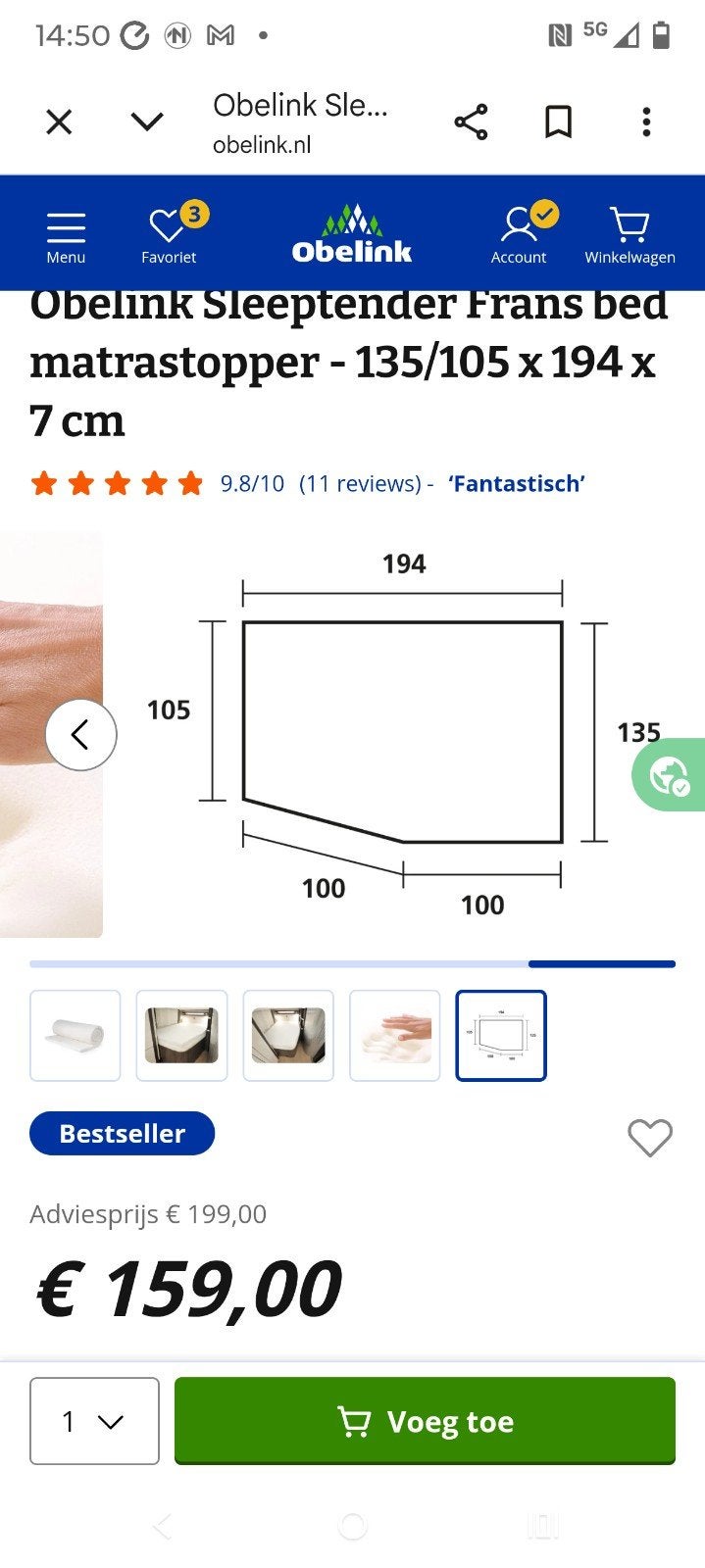This screenshot has height=1568, width=705.
Task: Show previous product image
Action: tap(81, 735)
